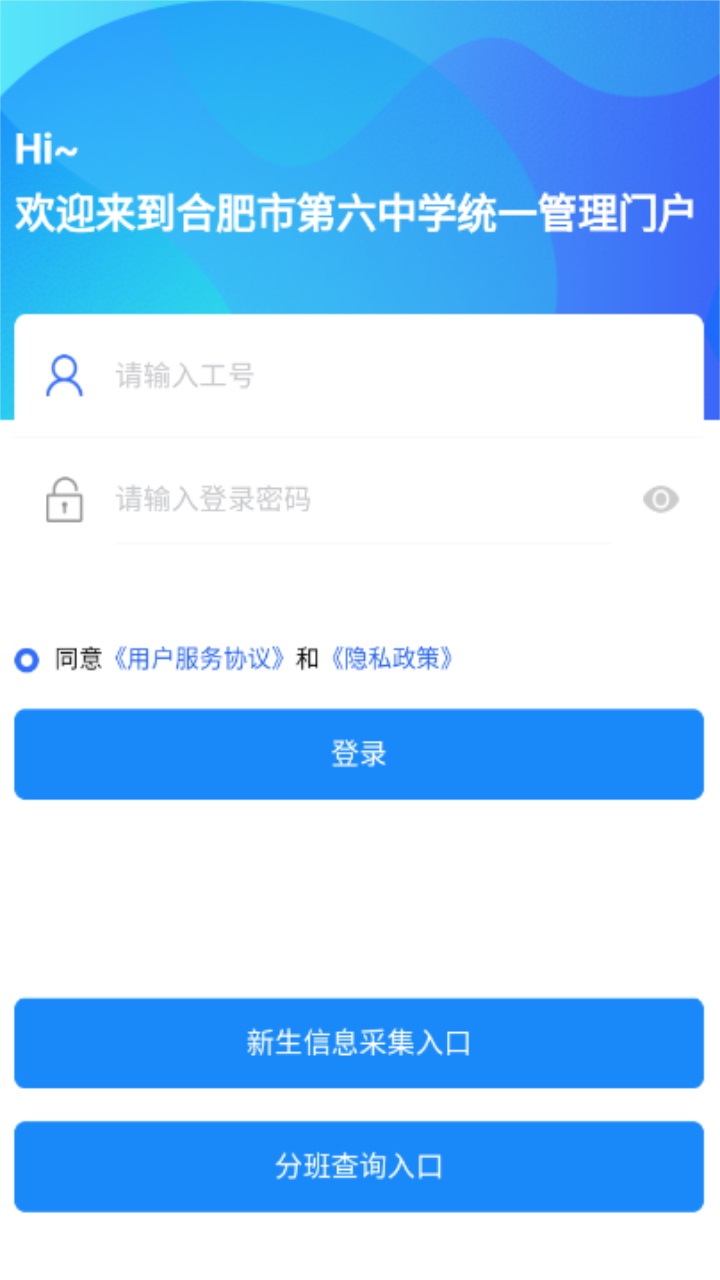Open the 《隐私政策》 link
This screenshot has width=720, height=1280.
(391, 659)
